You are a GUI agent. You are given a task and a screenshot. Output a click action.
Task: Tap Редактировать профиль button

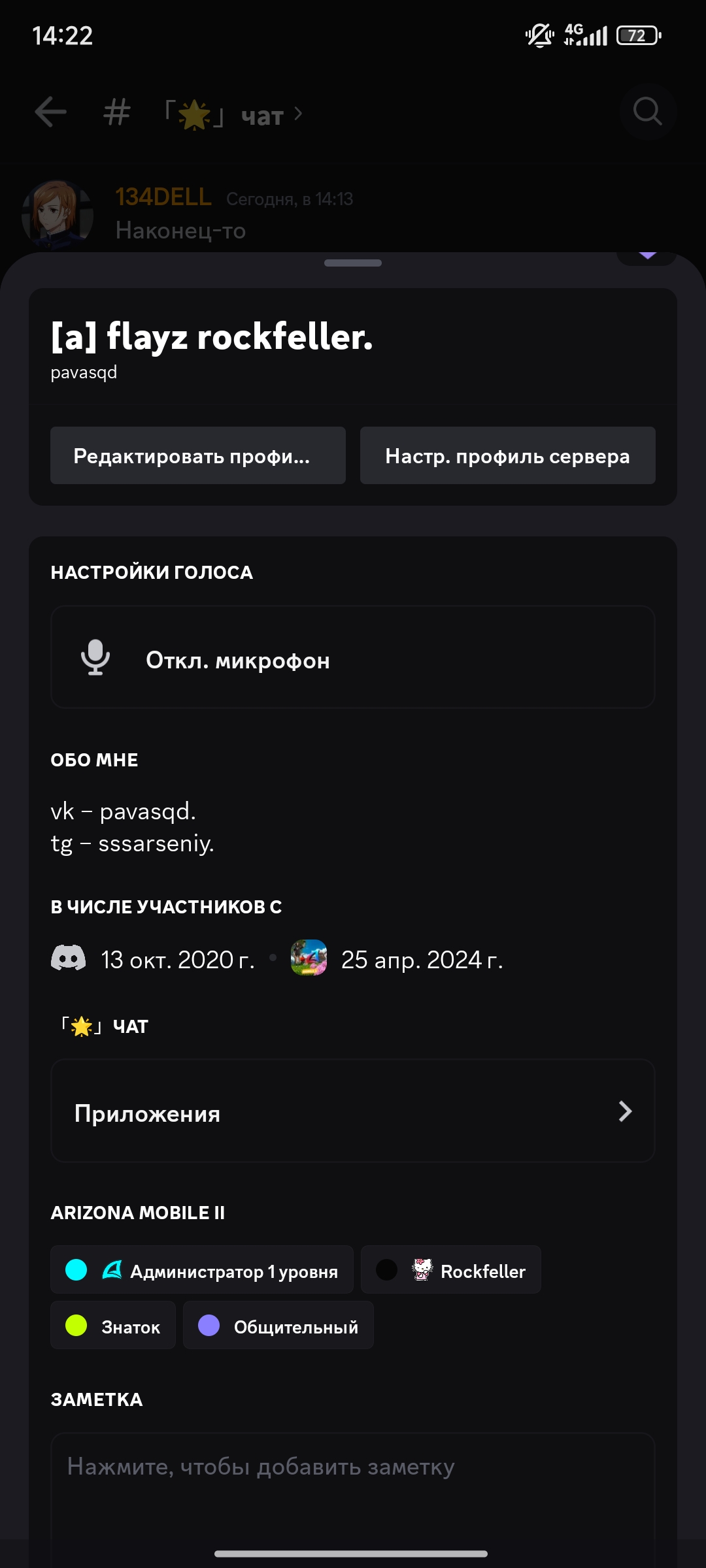point(198,455)
